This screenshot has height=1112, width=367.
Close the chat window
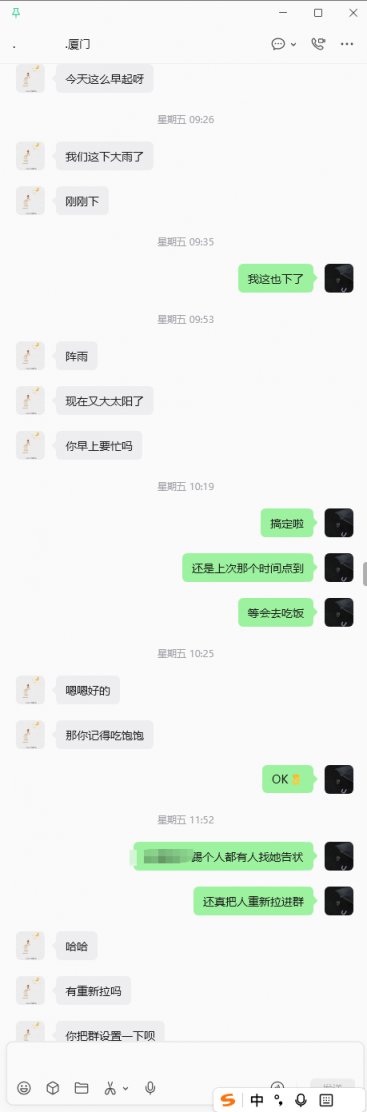(353, 13)
